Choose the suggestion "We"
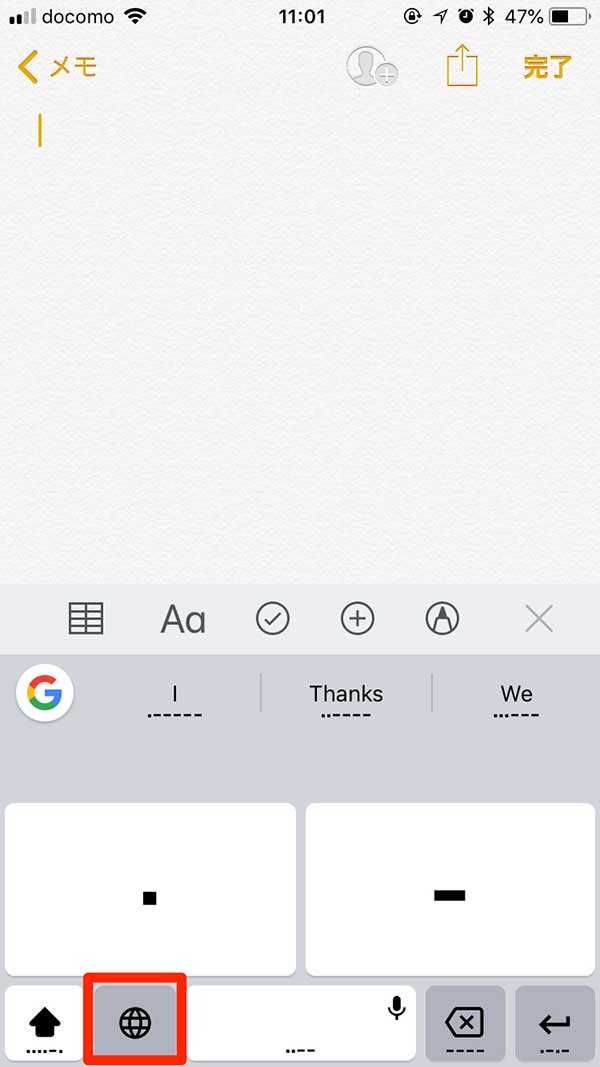The image size is (600, 1067). [x=516, y=699]
